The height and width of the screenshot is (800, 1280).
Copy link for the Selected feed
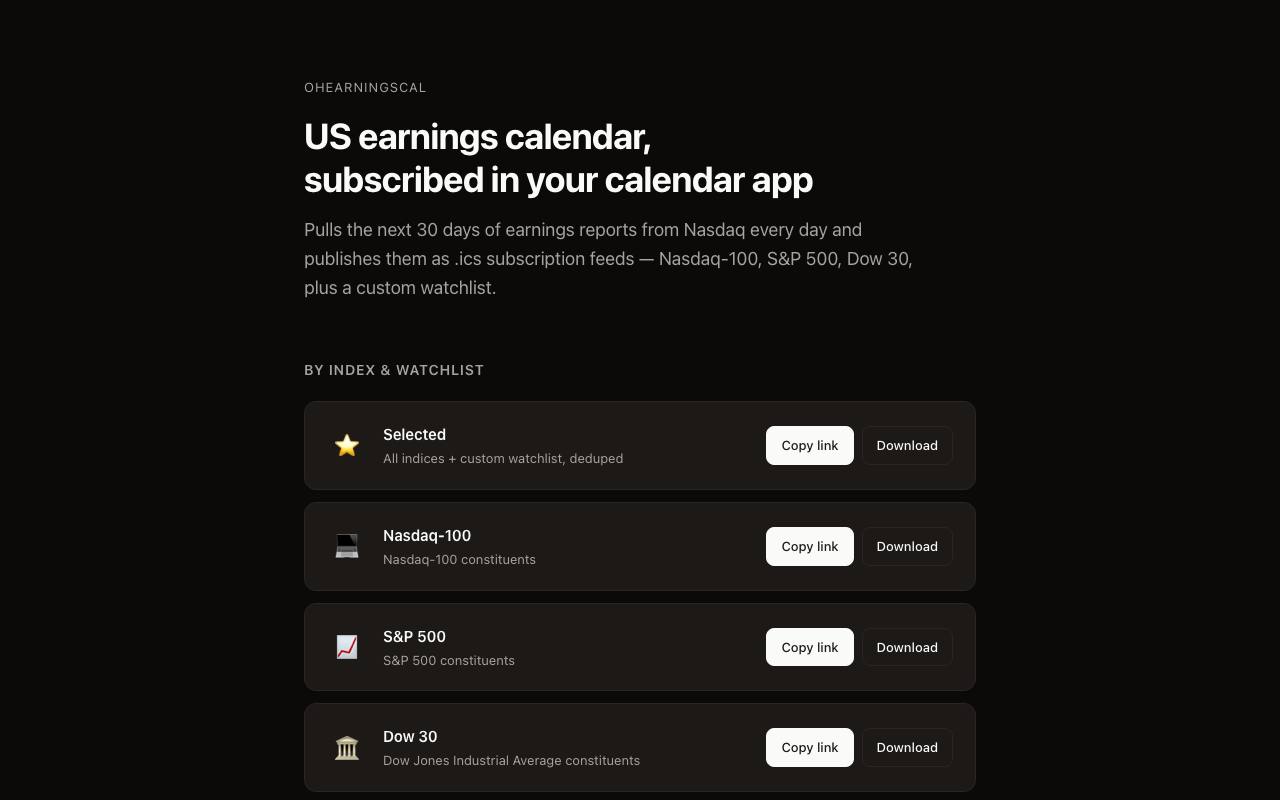[x=810, y=445]
